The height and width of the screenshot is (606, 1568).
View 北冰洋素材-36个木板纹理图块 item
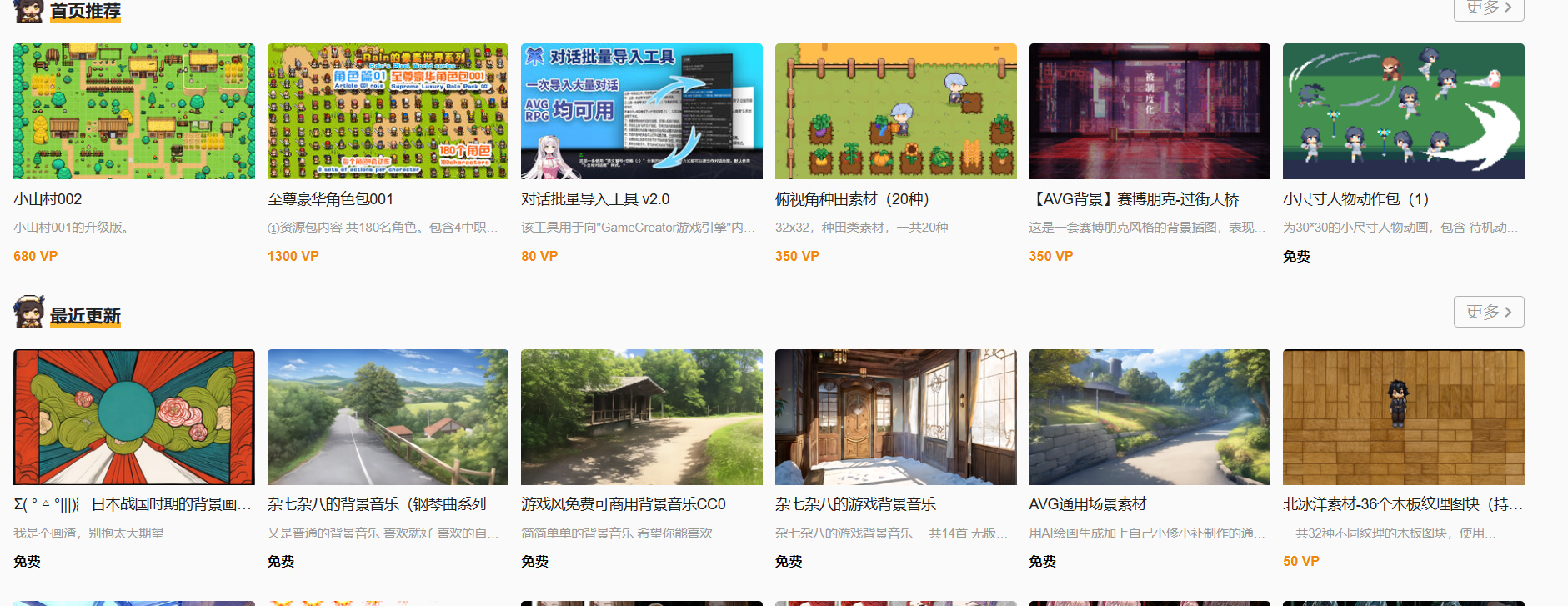click(x=1403, y=417)
